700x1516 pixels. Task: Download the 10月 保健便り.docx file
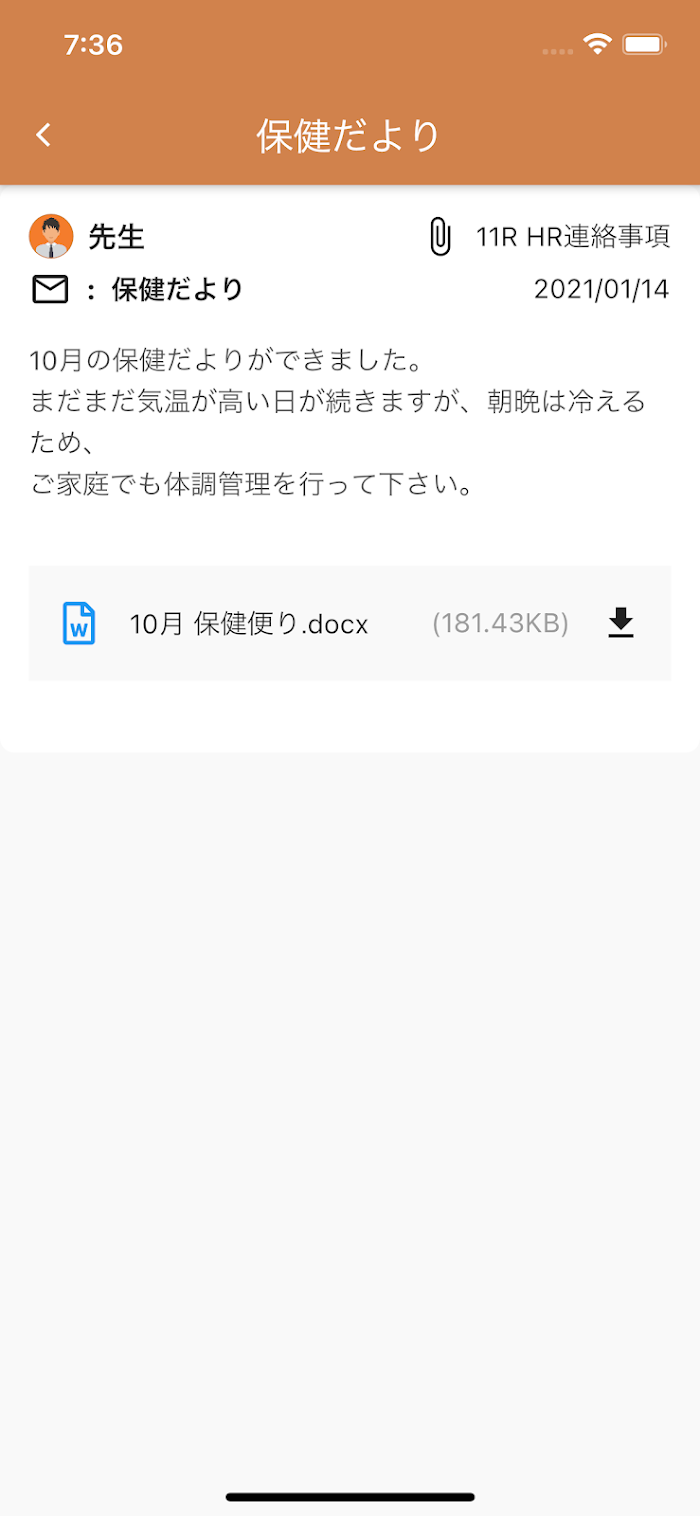pyautogui.click(x=621, y=623)
